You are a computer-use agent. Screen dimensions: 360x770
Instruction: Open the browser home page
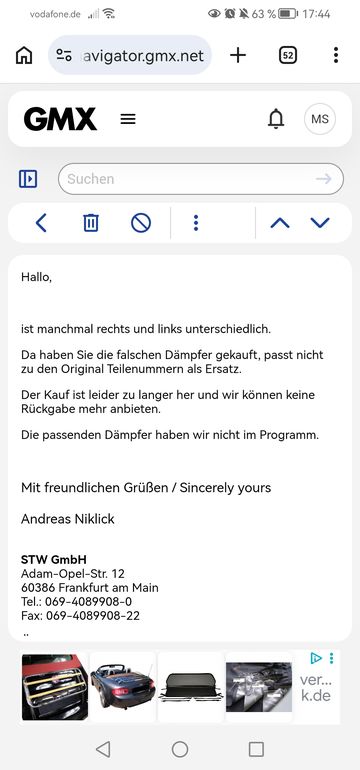click(x=24, y=55)
